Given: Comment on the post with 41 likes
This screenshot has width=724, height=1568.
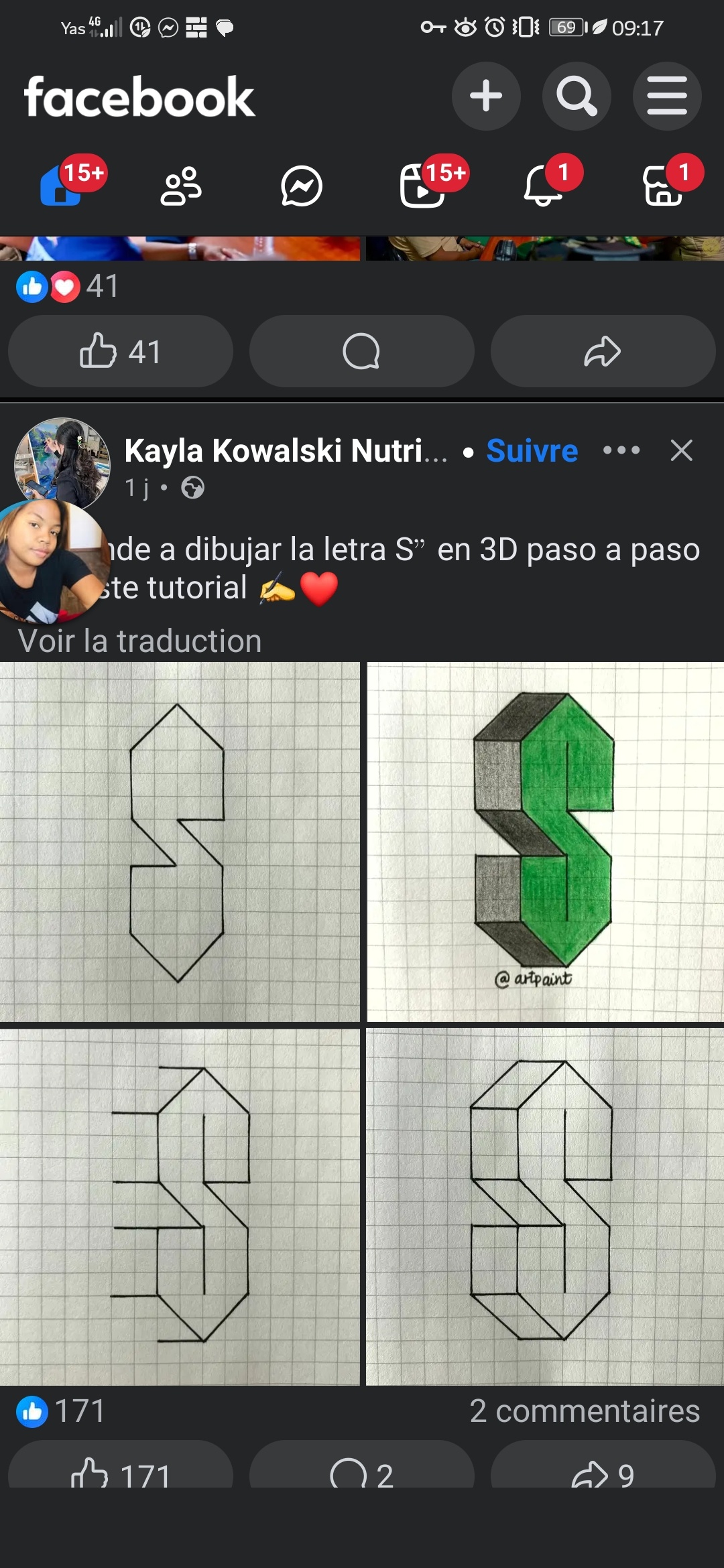Looking at the screenshot, I should (362, 351).
